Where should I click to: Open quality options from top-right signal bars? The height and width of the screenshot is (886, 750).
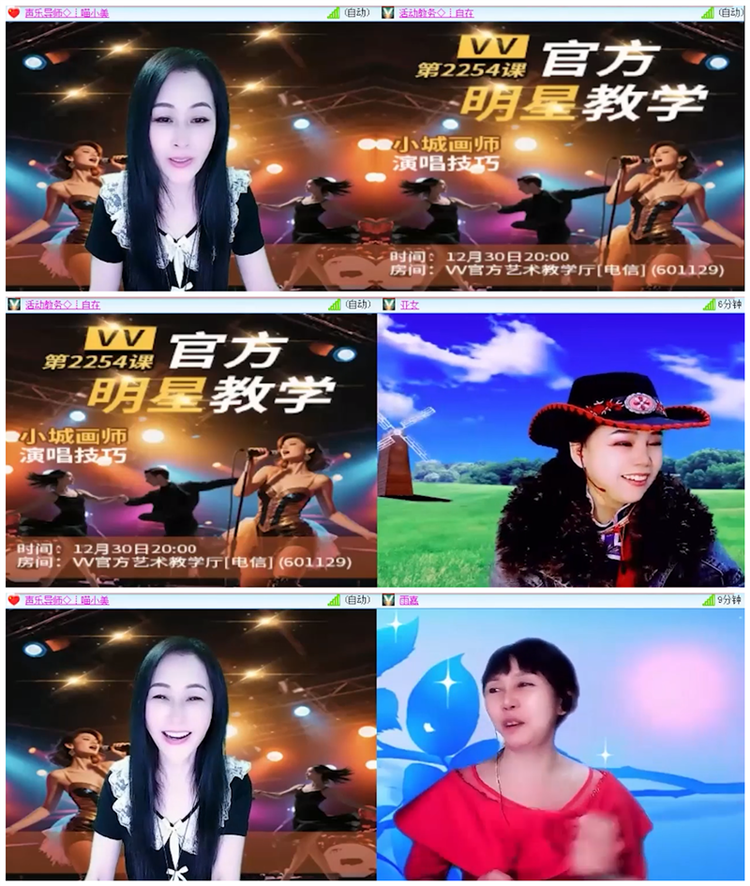(706, 13)
